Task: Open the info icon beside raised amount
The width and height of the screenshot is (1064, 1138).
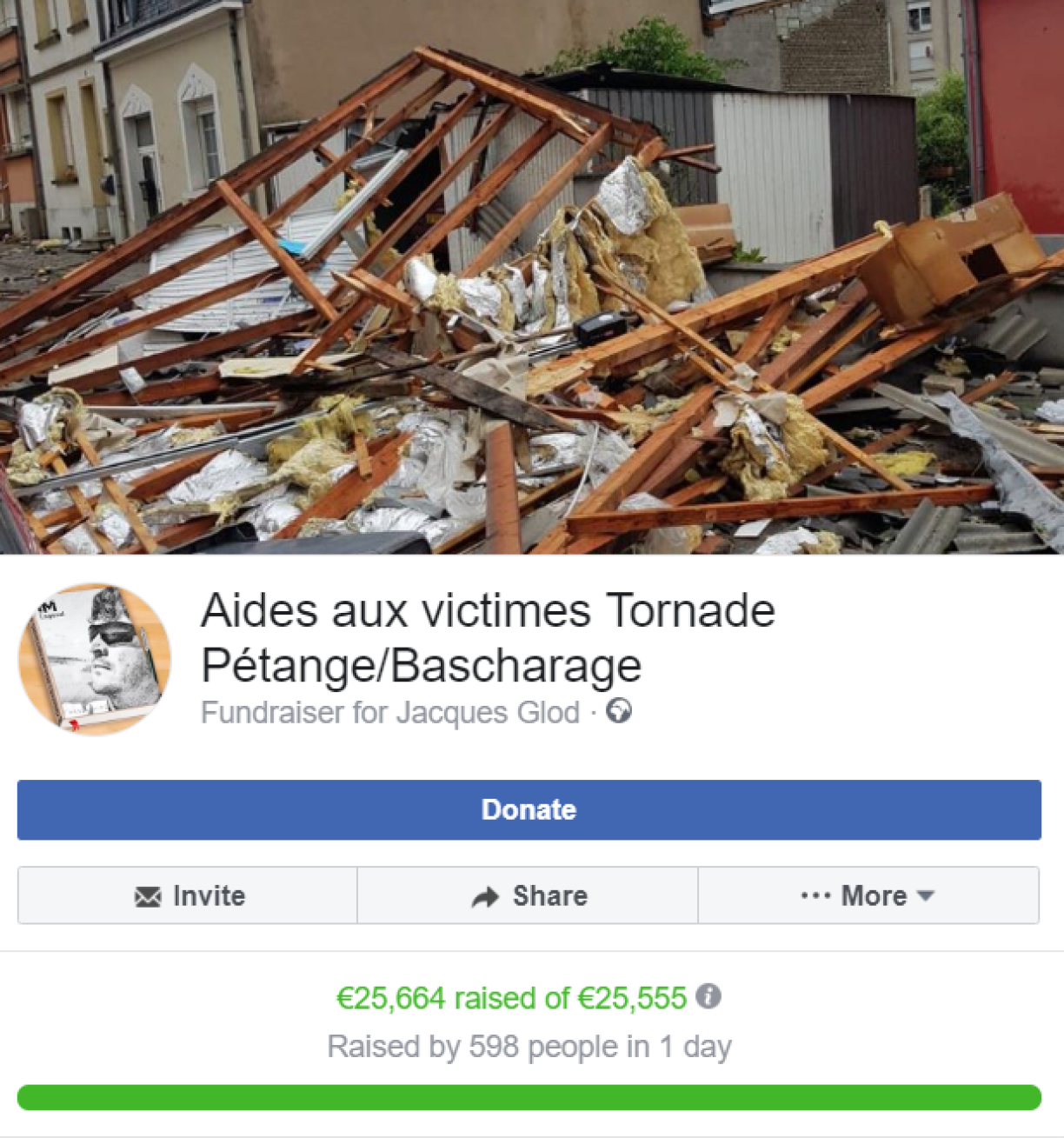Action: [708, 996]
